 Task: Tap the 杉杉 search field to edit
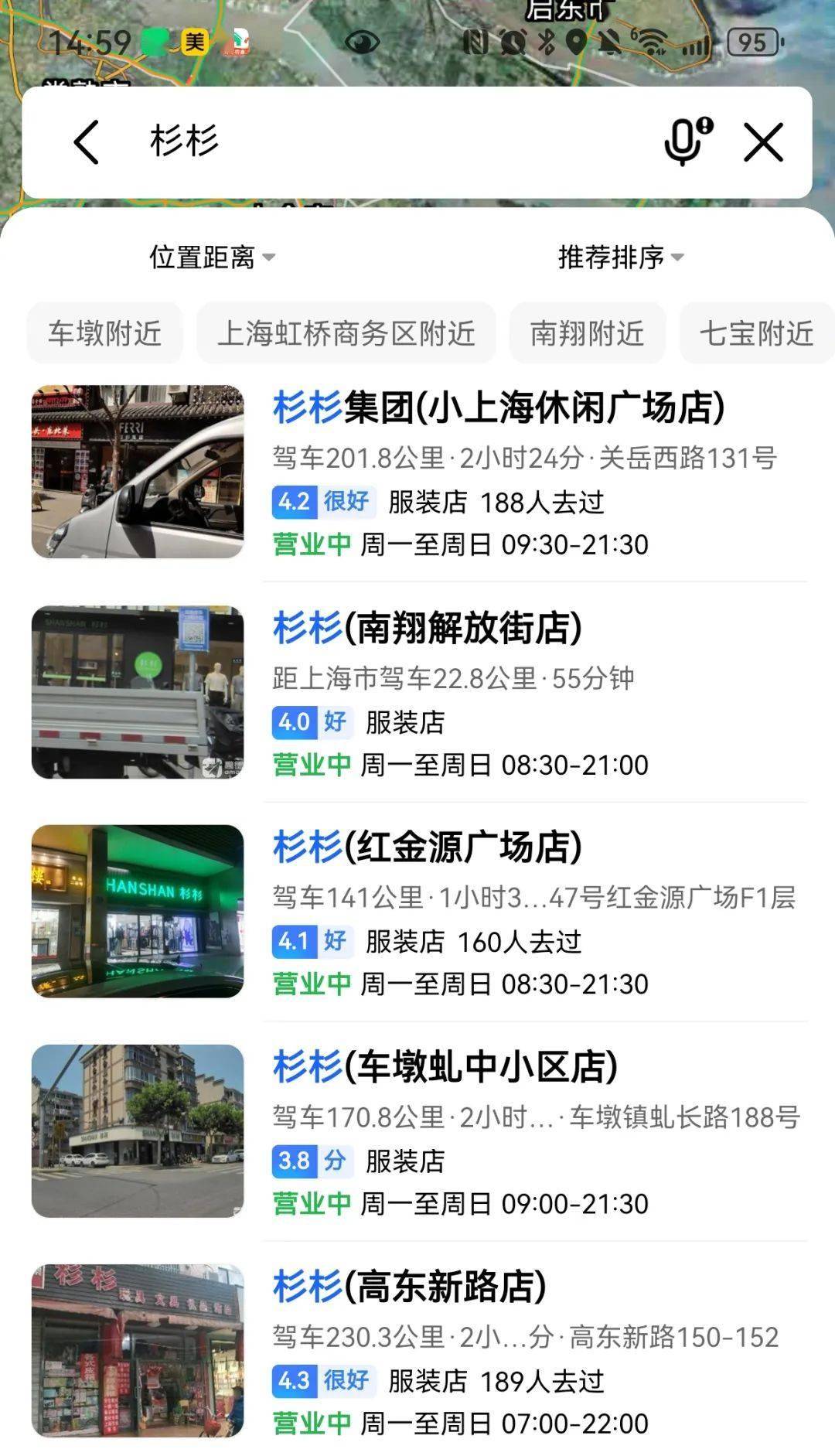pos(387,142)
